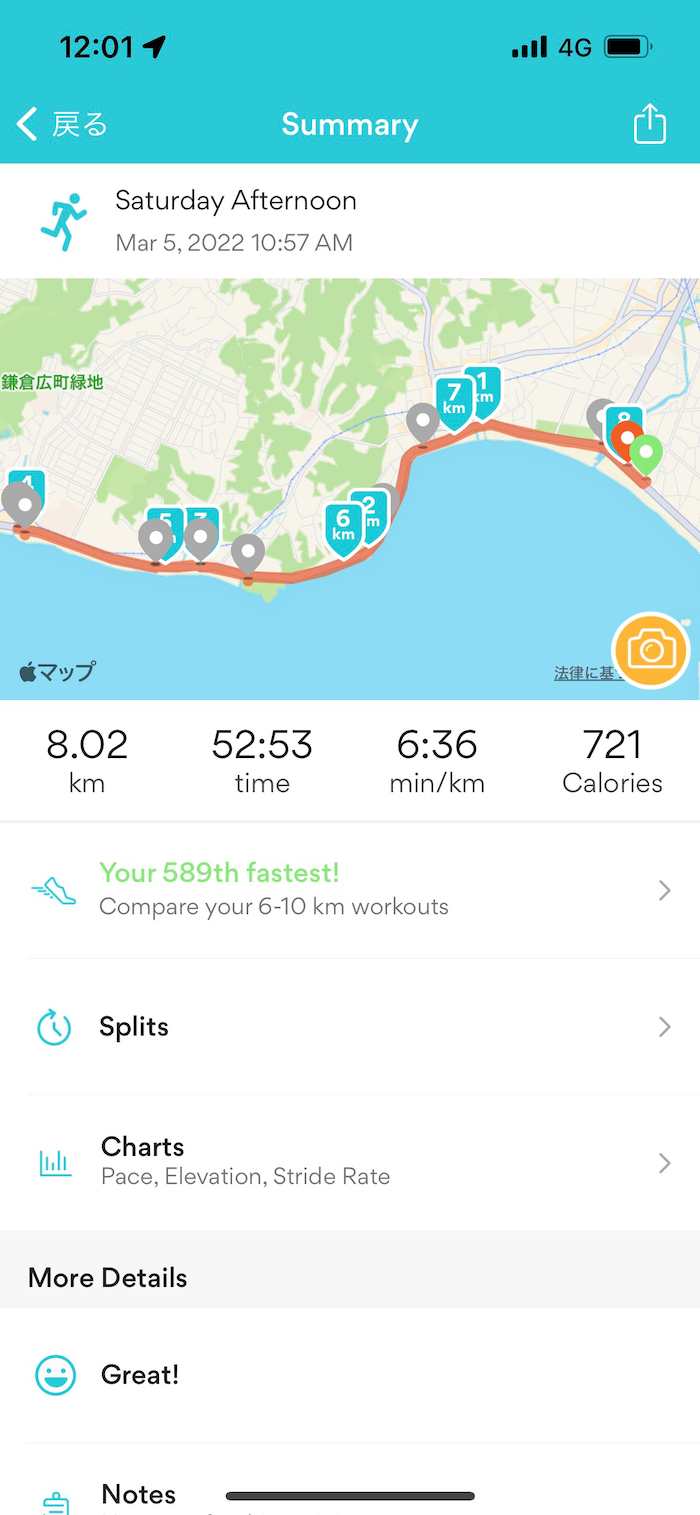Go back using the 戻る button
The width and height of the screenshot is (700, 1515).
point(62,125)
